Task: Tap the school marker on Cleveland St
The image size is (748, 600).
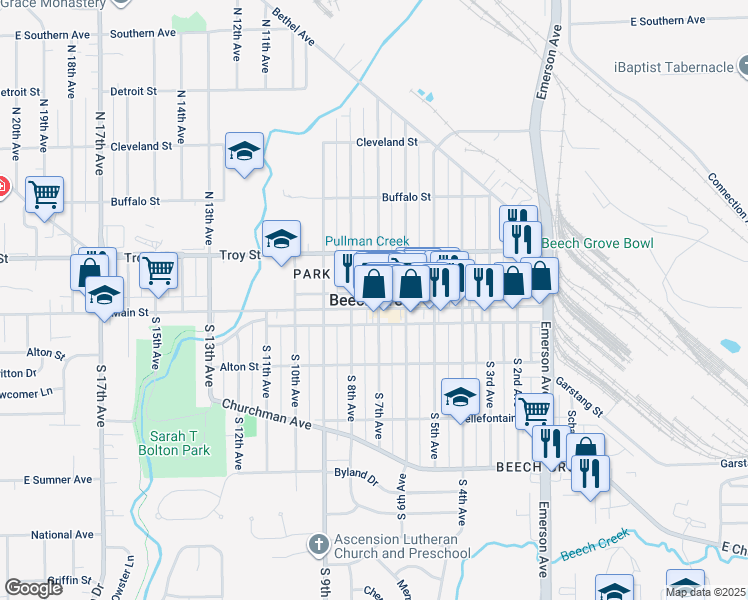Action: [244, 152]
